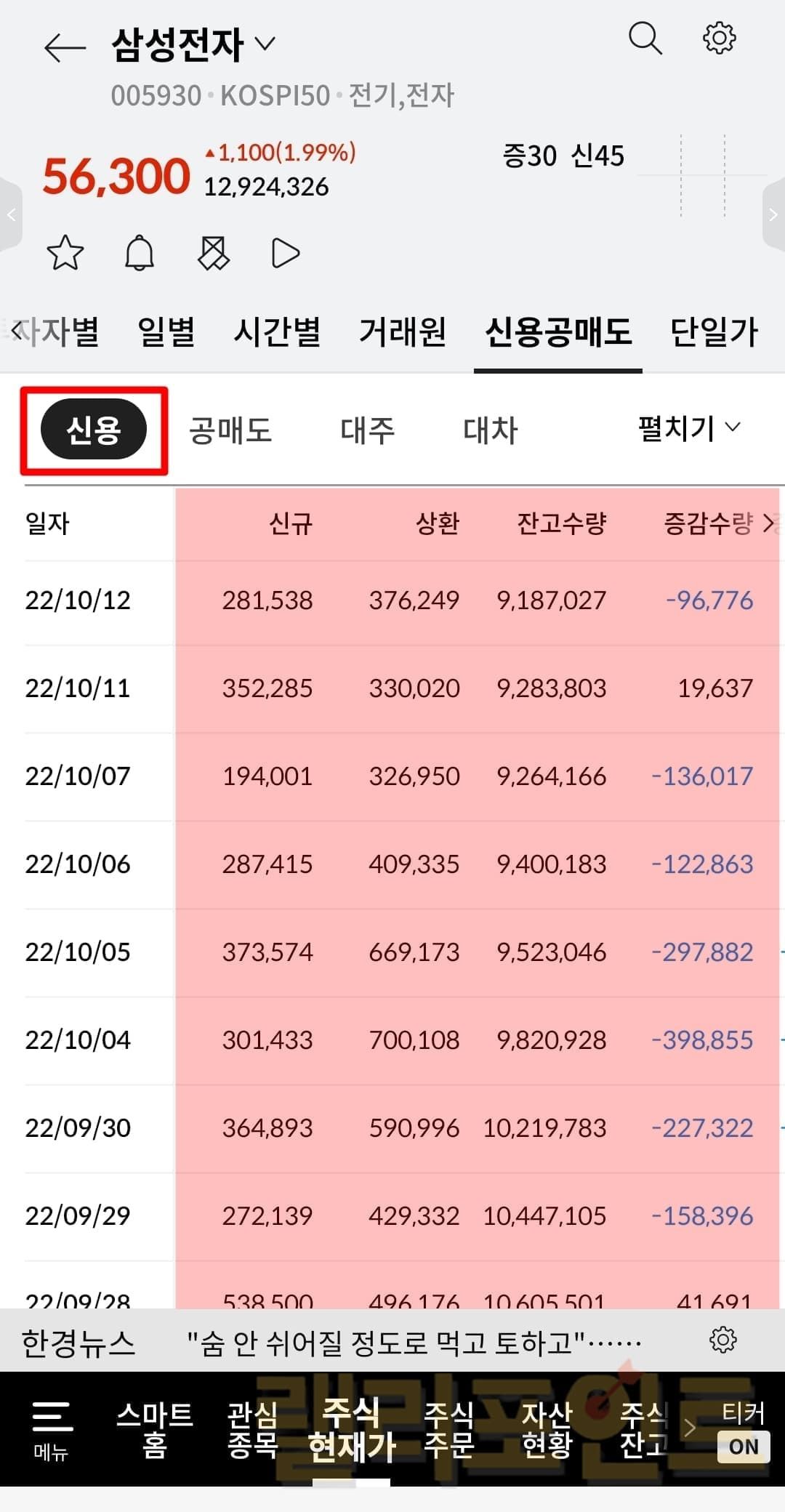Open stock search magnifier

pos(645,39)
